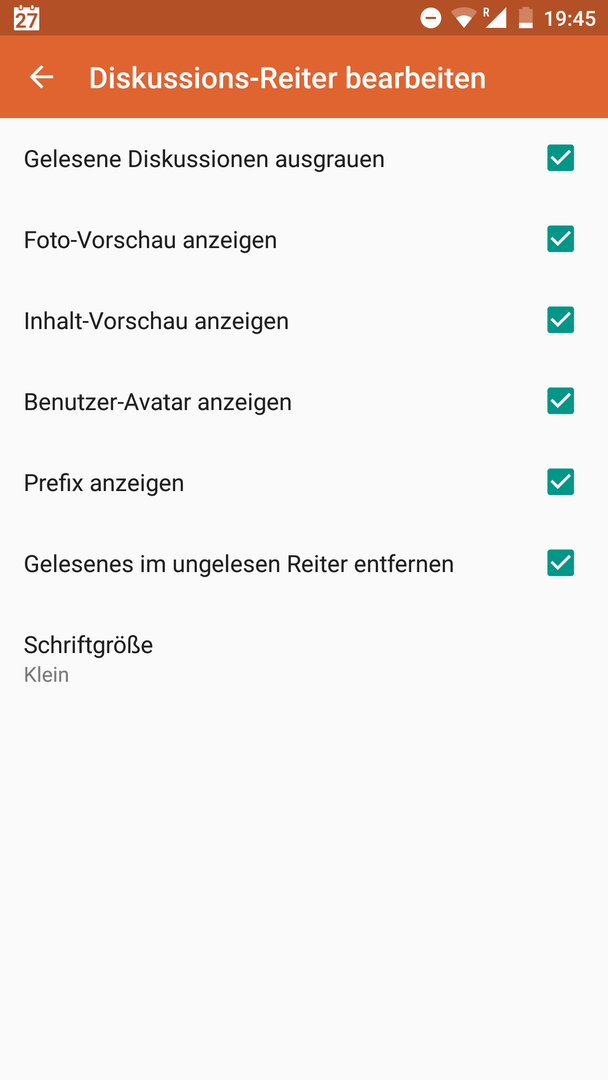
Task: Uncheck Benutzer-Avatar anzeigen
Action: click(x=560, y=402)
